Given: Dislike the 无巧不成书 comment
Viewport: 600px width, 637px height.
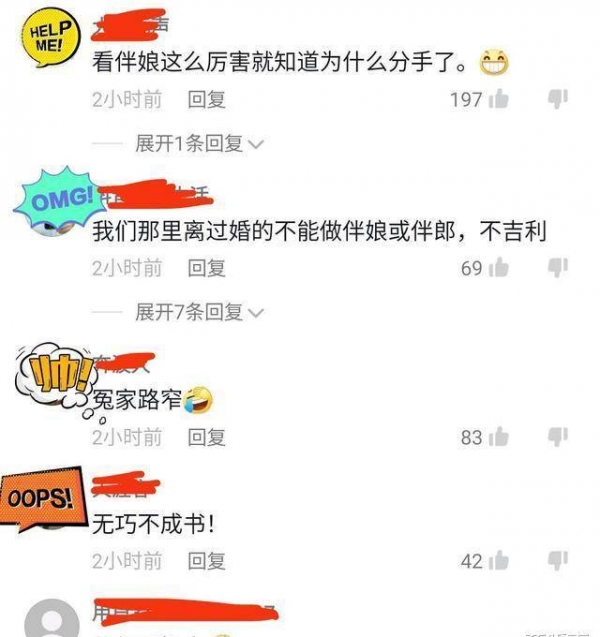Looking at the screenshot, I should (x=558, y=561).
